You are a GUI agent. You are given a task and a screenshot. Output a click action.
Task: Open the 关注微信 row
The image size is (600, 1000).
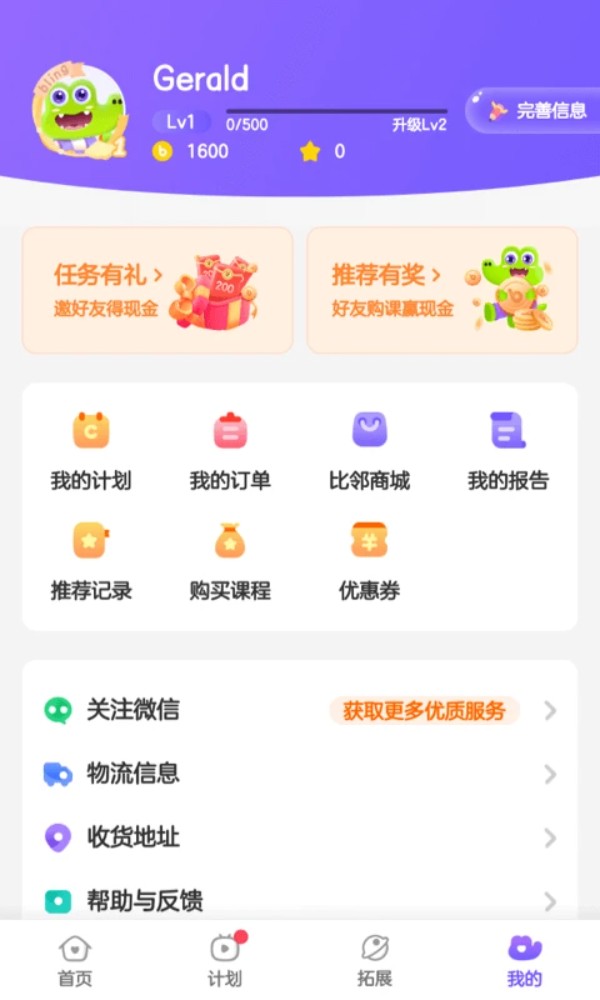point(300,710)
